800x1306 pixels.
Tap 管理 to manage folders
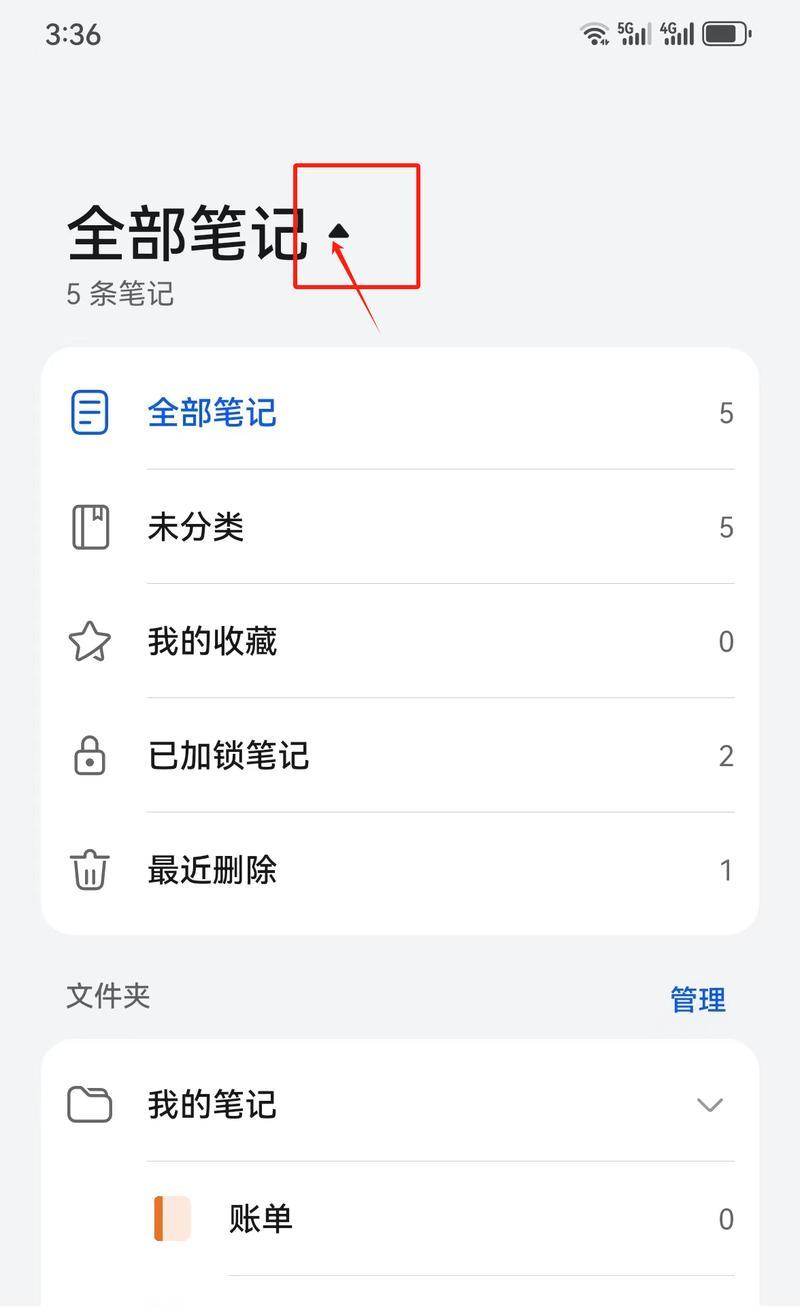point(697,998)
